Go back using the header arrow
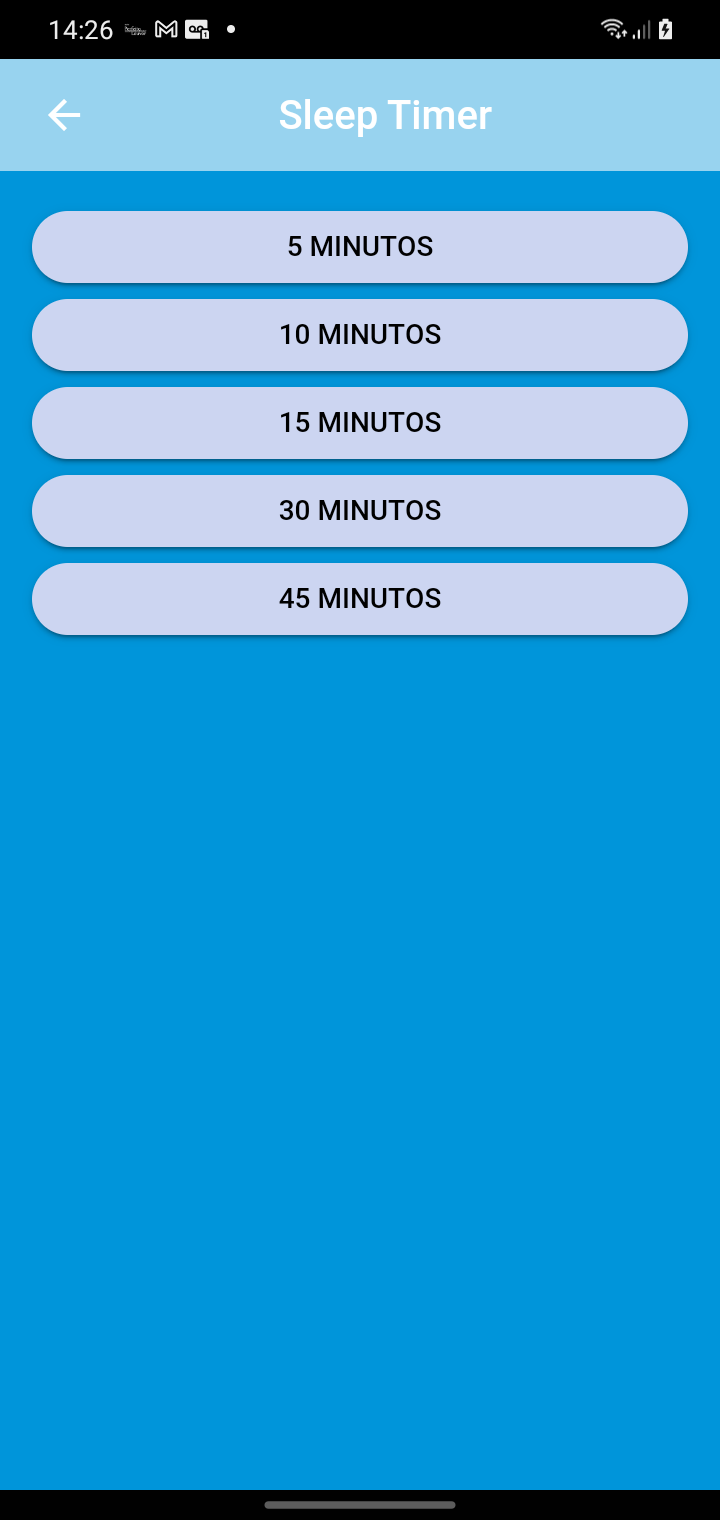720x1520 pixels. (64, 115)
